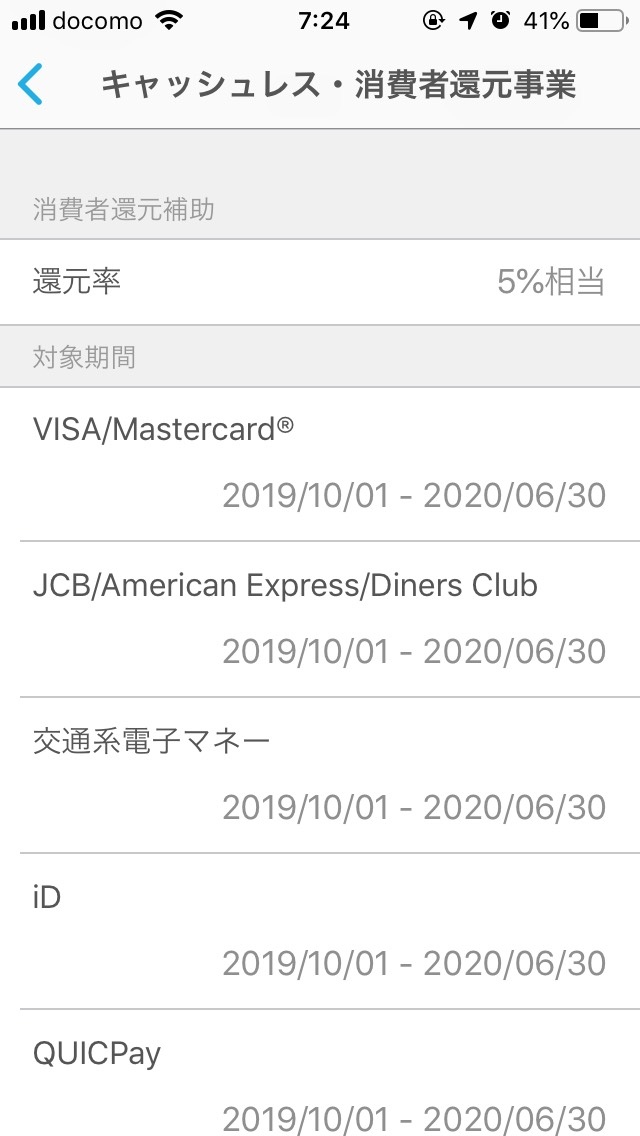Go back using the top-left arrow
640x1136 pixels.
[31, 85]
